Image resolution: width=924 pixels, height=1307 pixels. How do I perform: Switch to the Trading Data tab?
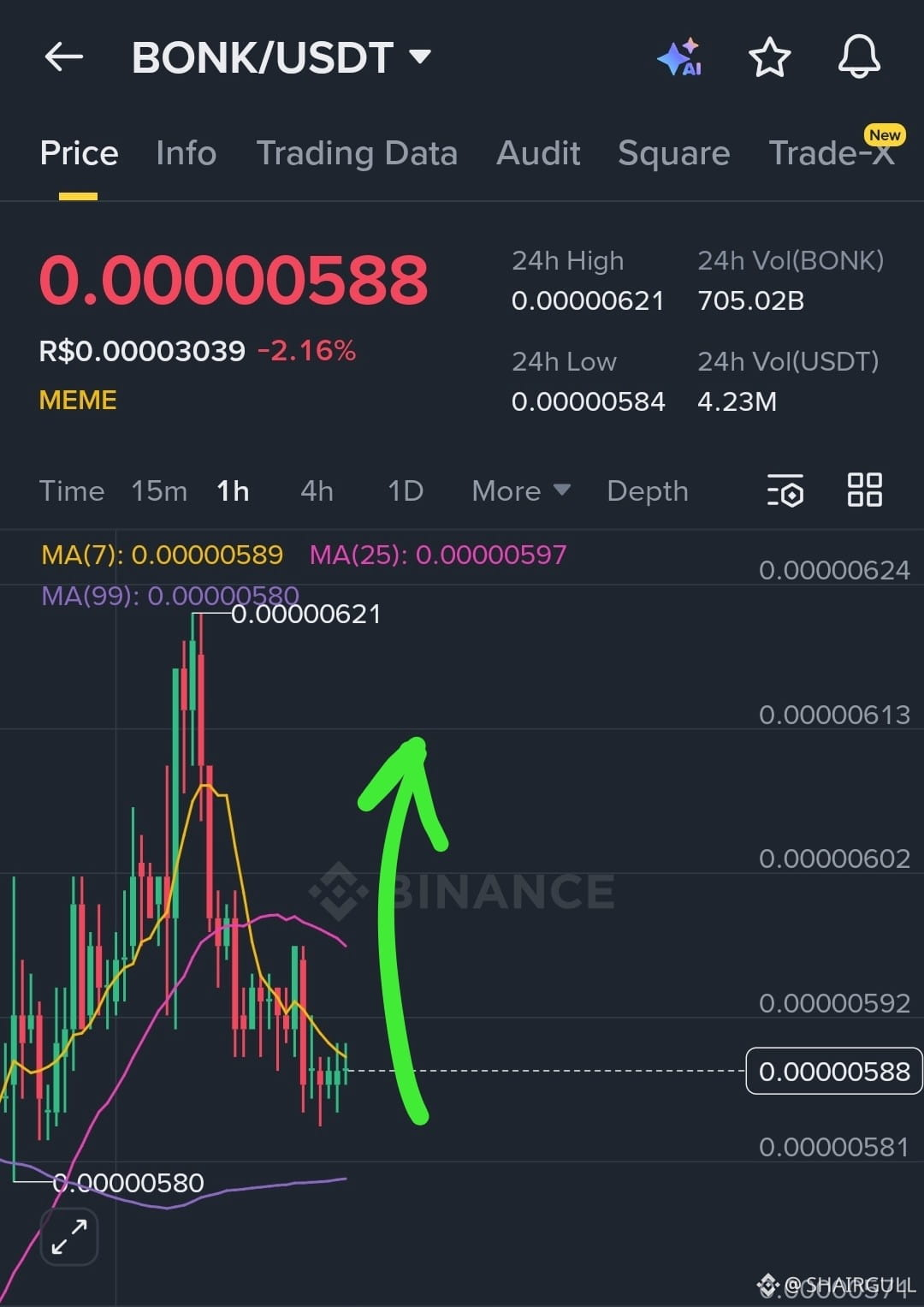tap(357, 153)
